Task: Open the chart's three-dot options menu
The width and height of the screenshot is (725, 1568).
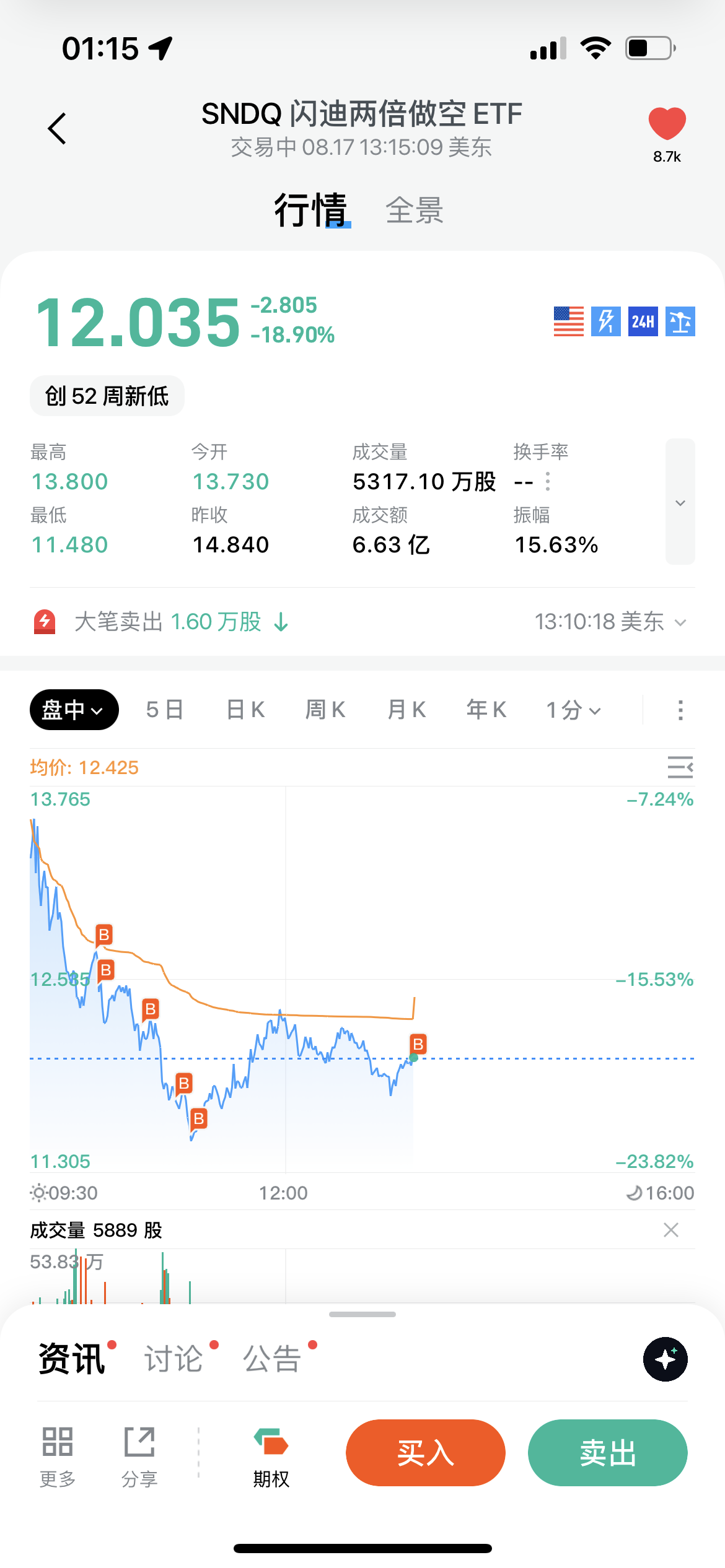Action: tap(680, 710)
